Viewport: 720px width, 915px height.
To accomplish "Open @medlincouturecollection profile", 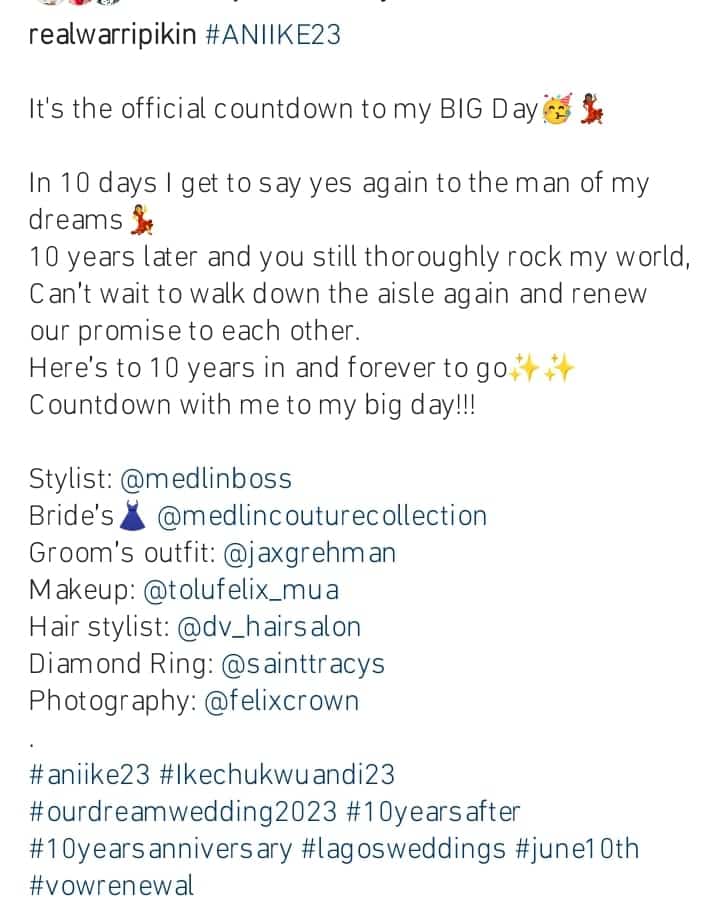I will (322, 516).
